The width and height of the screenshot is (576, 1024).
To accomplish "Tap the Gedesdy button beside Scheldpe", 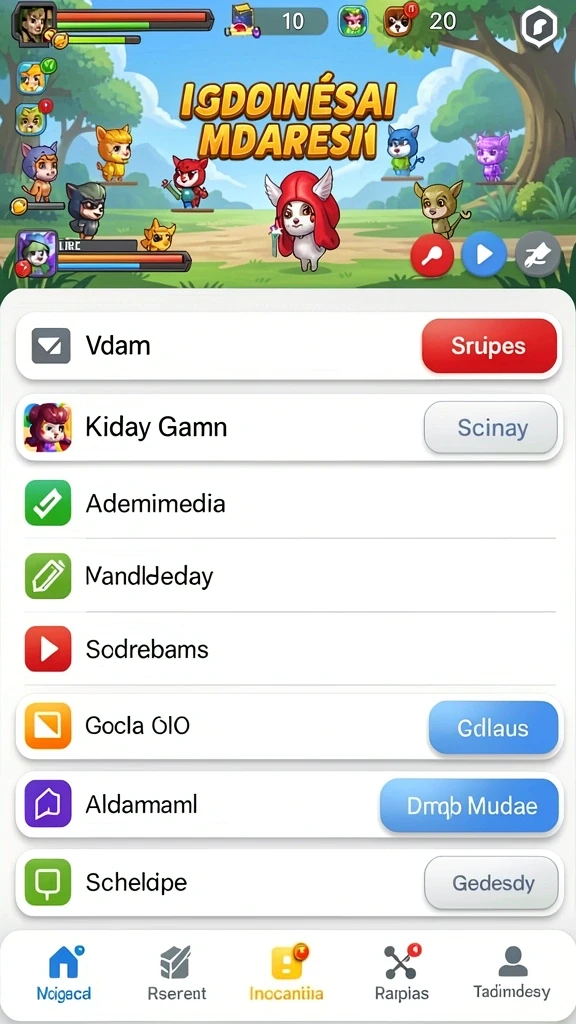I will click(x=491, y=883).
